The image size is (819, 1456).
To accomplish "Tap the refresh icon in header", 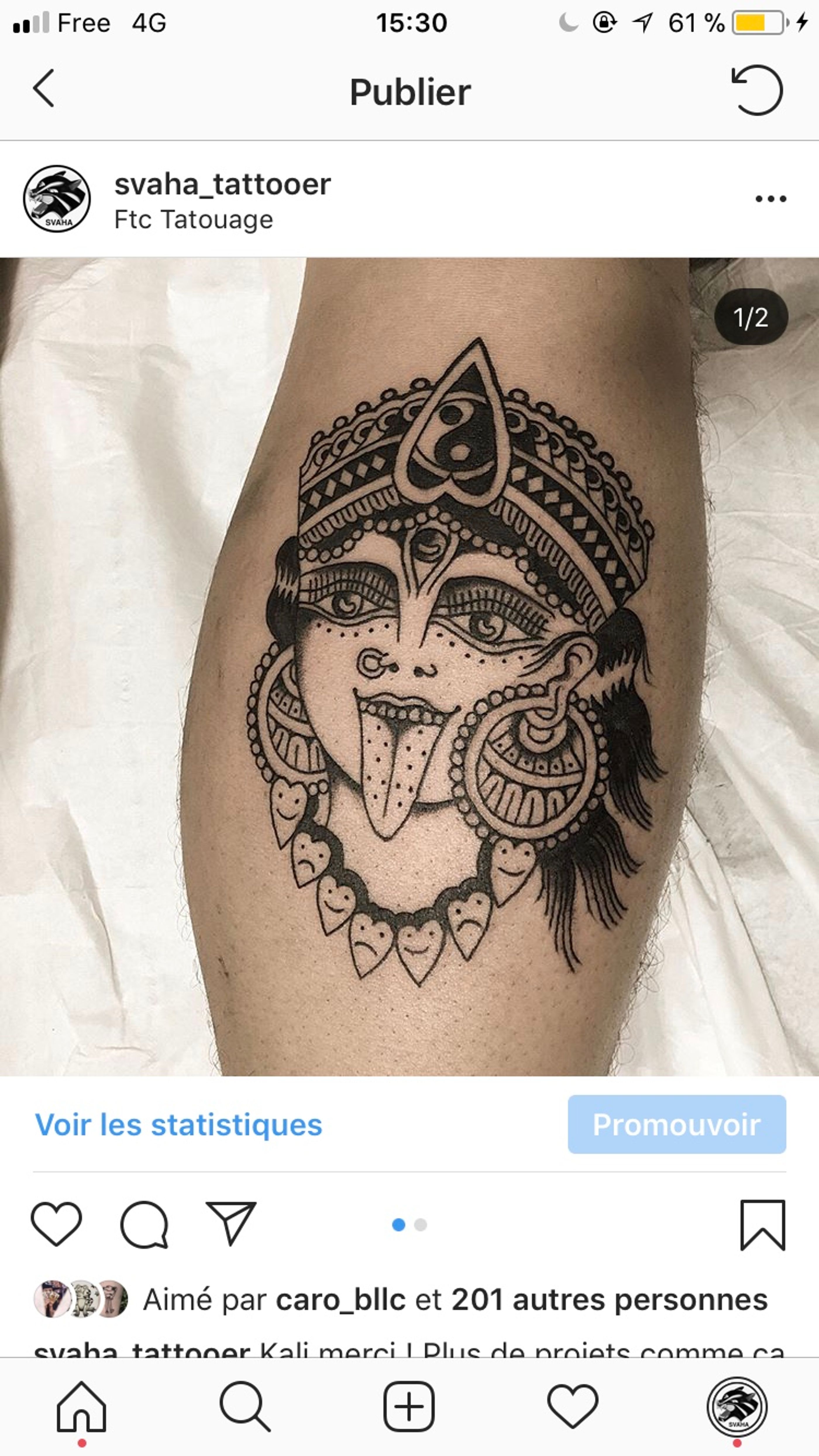I will [756, 90].
